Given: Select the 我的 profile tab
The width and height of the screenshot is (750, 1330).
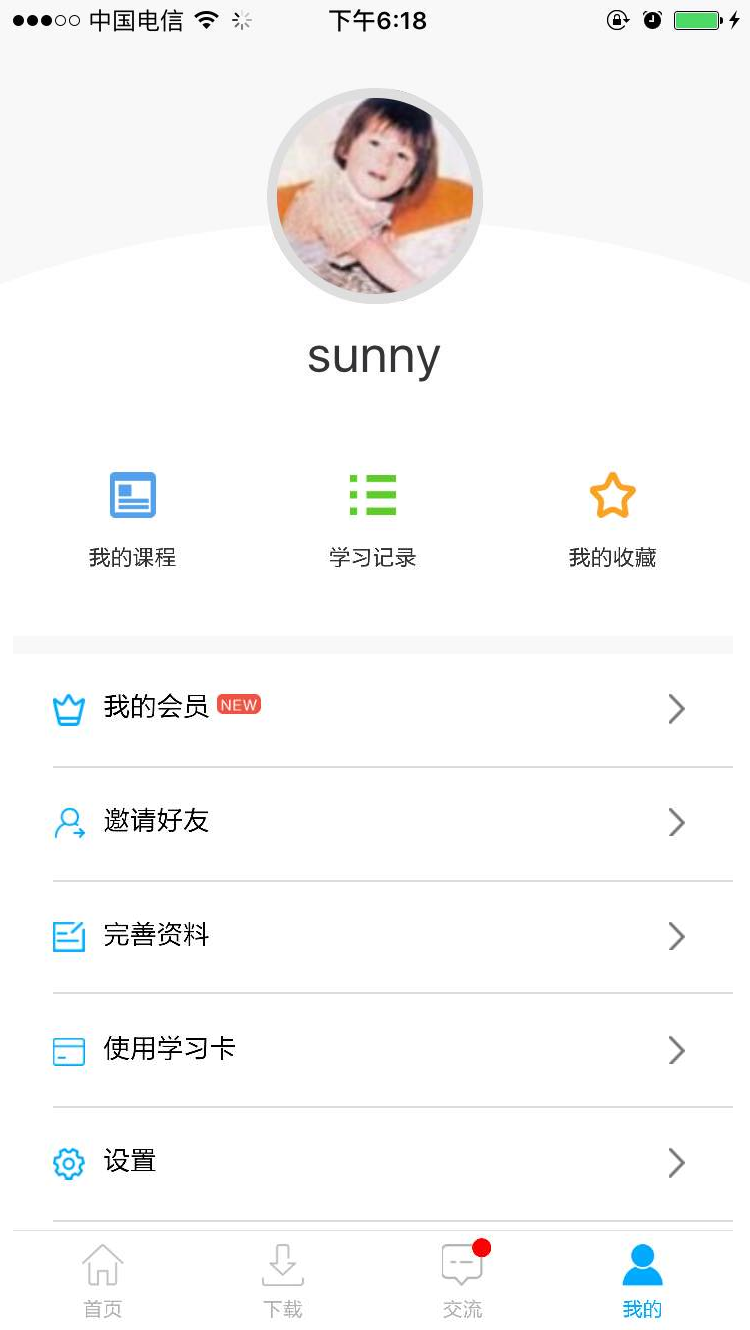Looking at the screenshot, I should click(x=642, y=1281).
